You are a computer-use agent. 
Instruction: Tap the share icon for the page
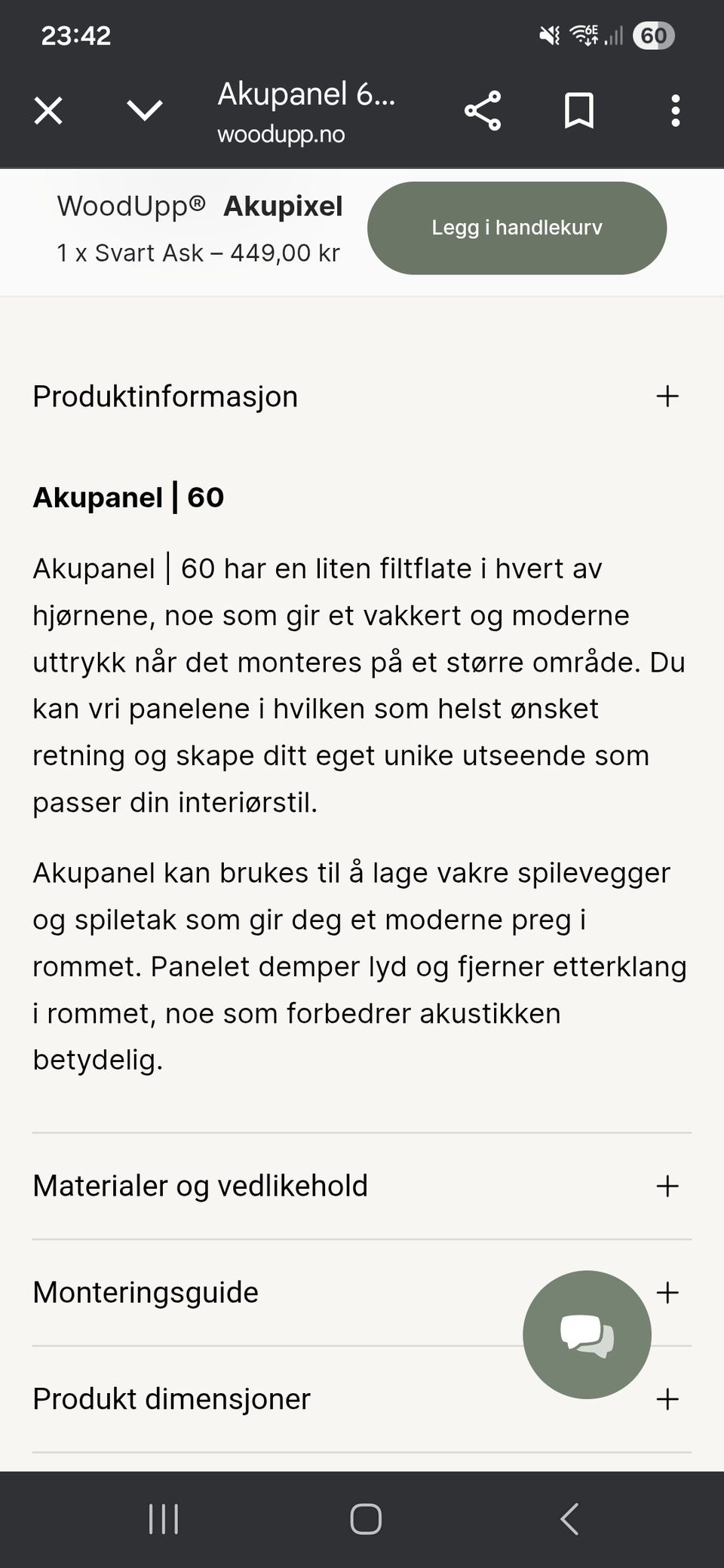483,111
